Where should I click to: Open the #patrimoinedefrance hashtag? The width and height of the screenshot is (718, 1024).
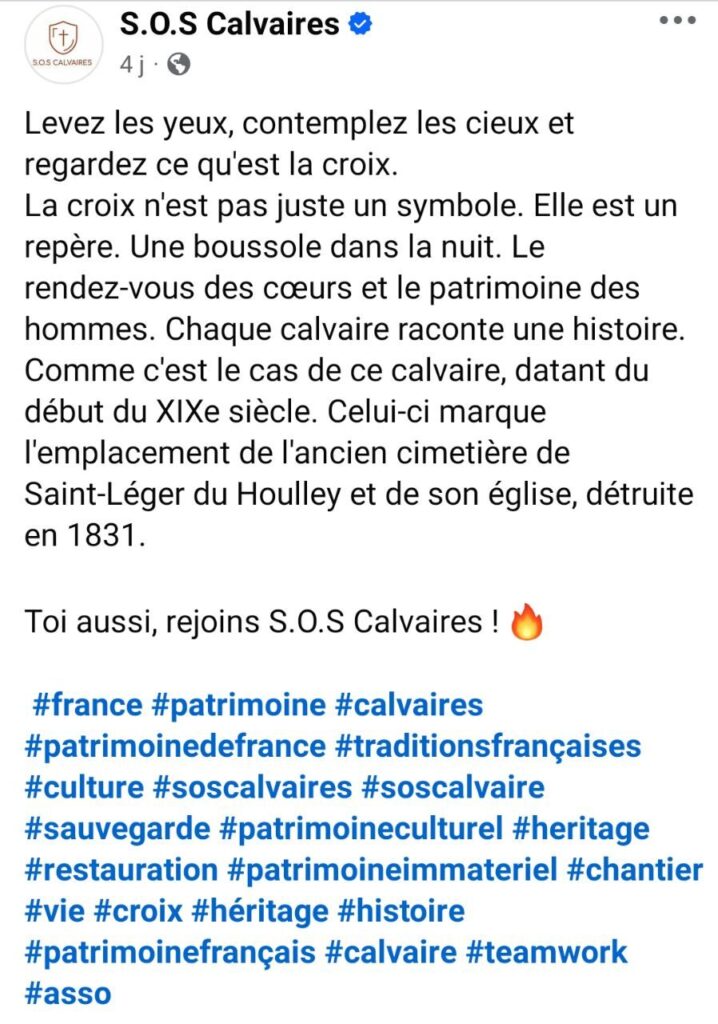(x=175, y=746)
